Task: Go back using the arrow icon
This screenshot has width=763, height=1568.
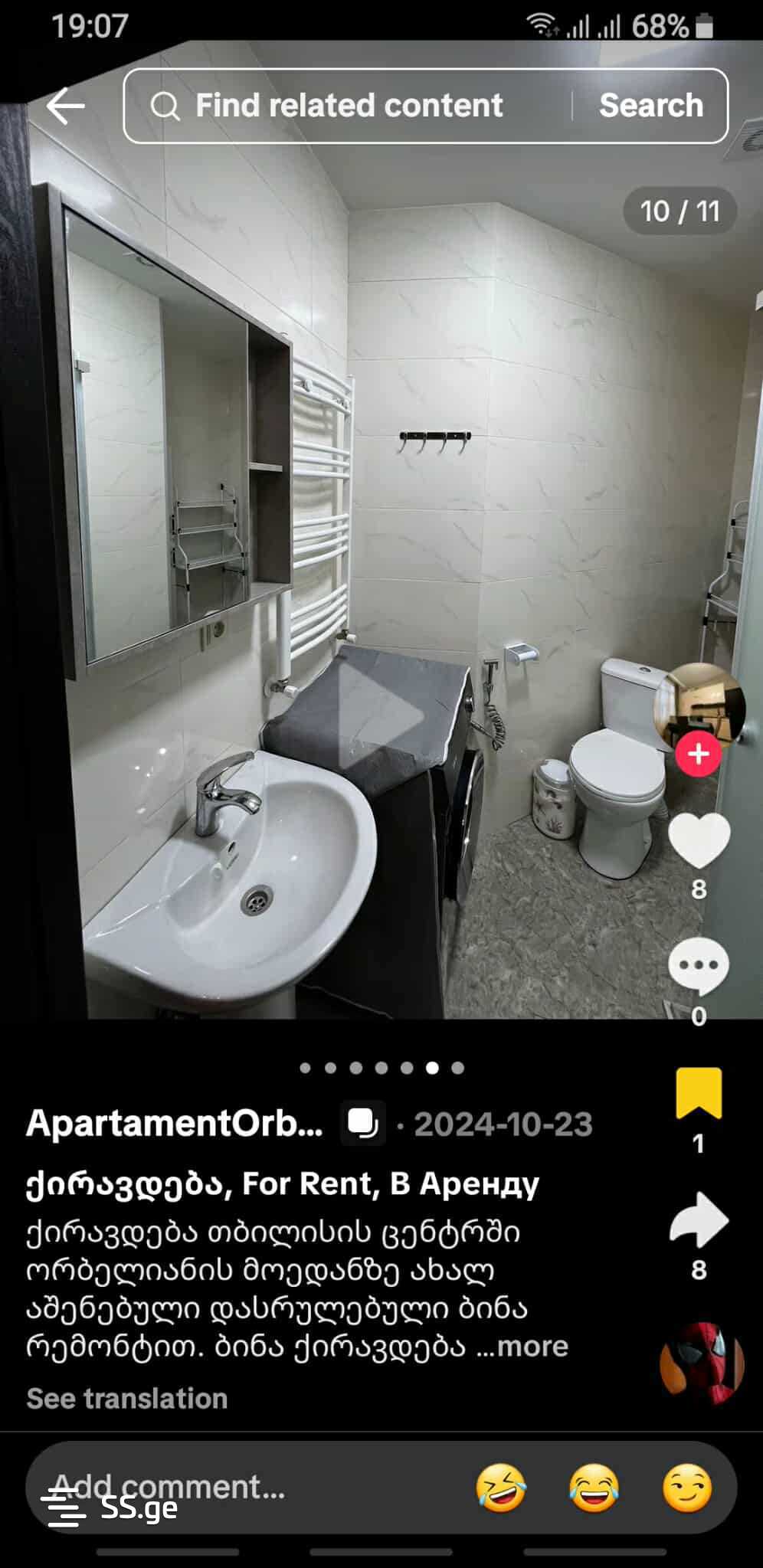Action: tap(65, 106)
